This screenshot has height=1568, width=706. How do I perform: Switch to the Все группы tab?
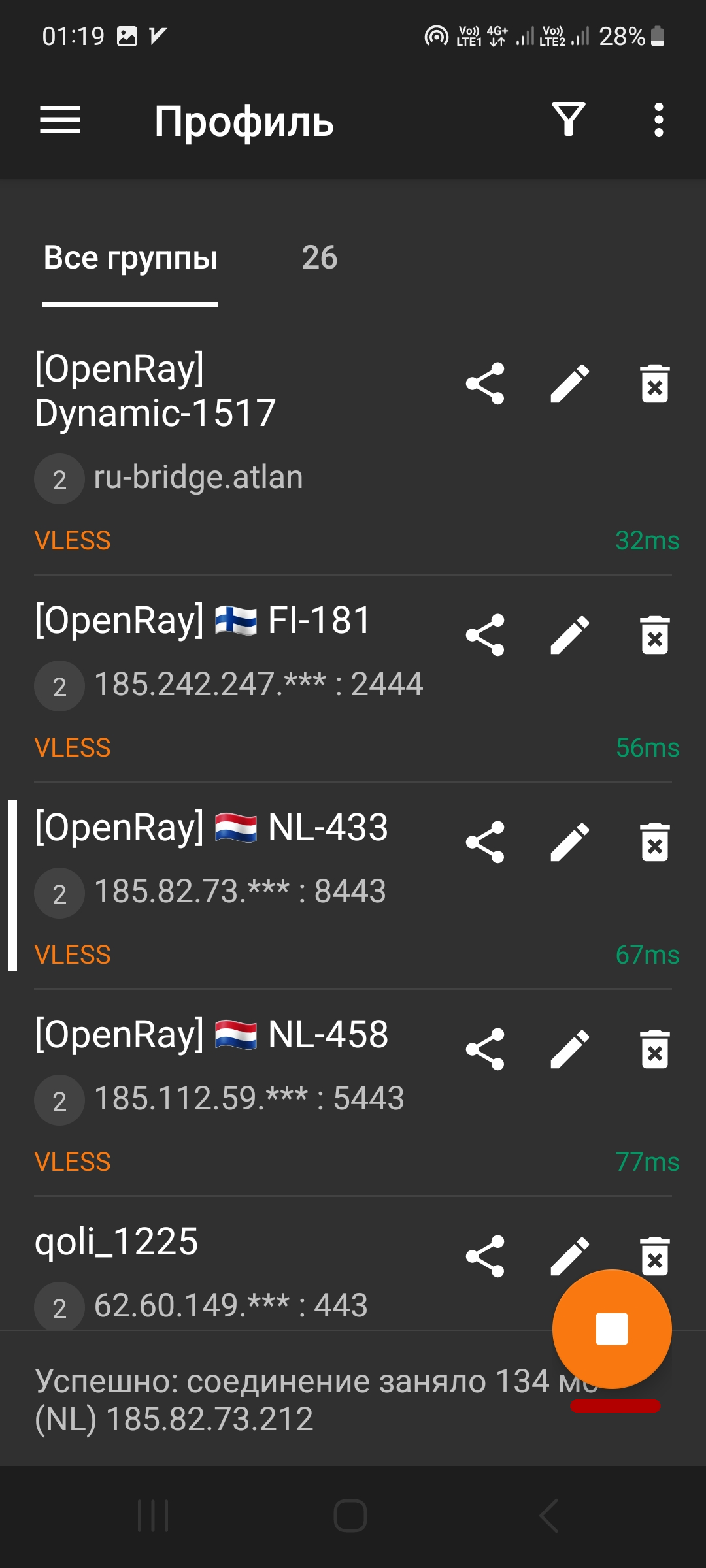(130, 258)
